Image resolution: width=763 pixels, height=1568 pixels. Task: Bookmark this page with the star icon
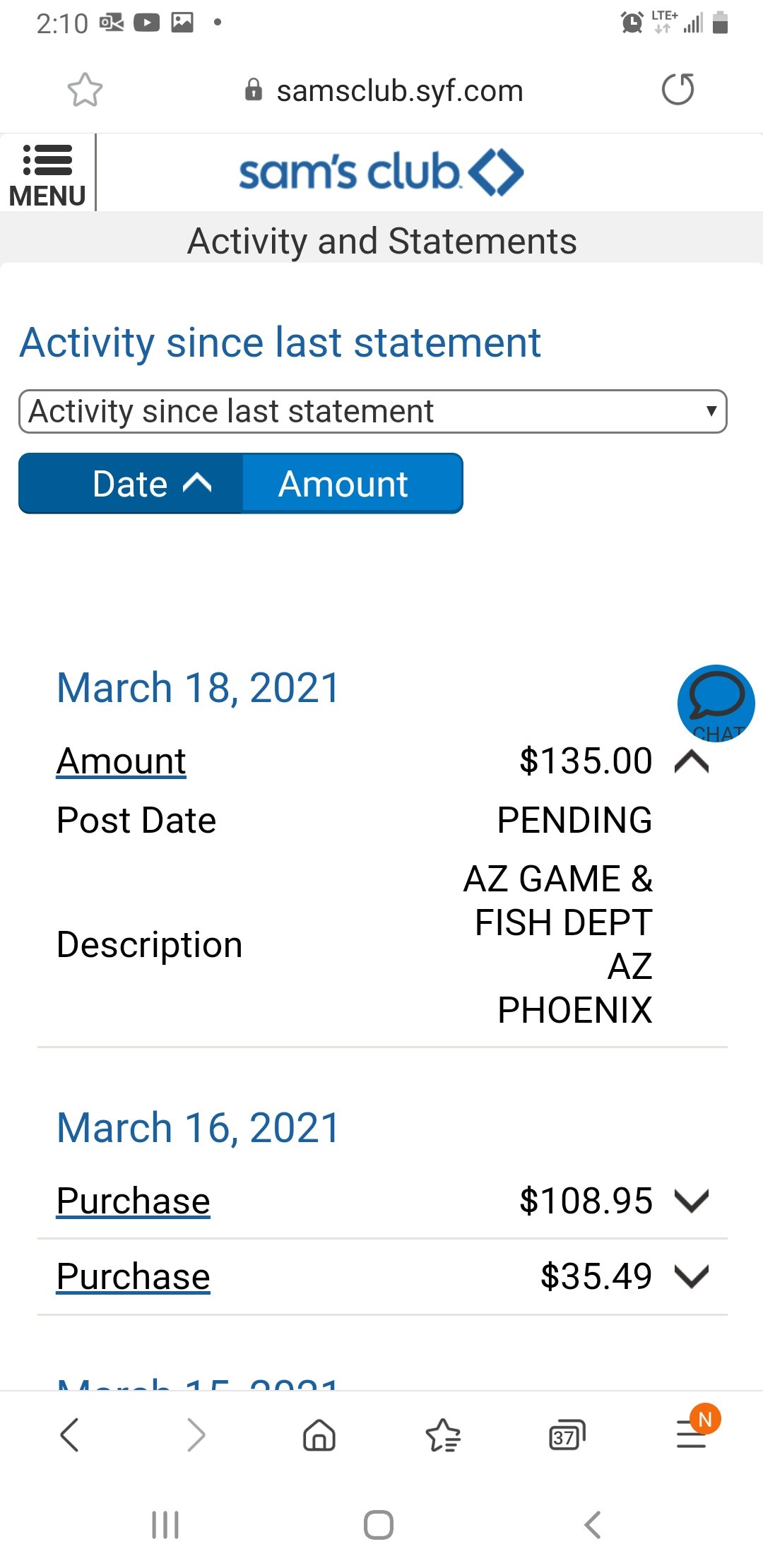85,90
